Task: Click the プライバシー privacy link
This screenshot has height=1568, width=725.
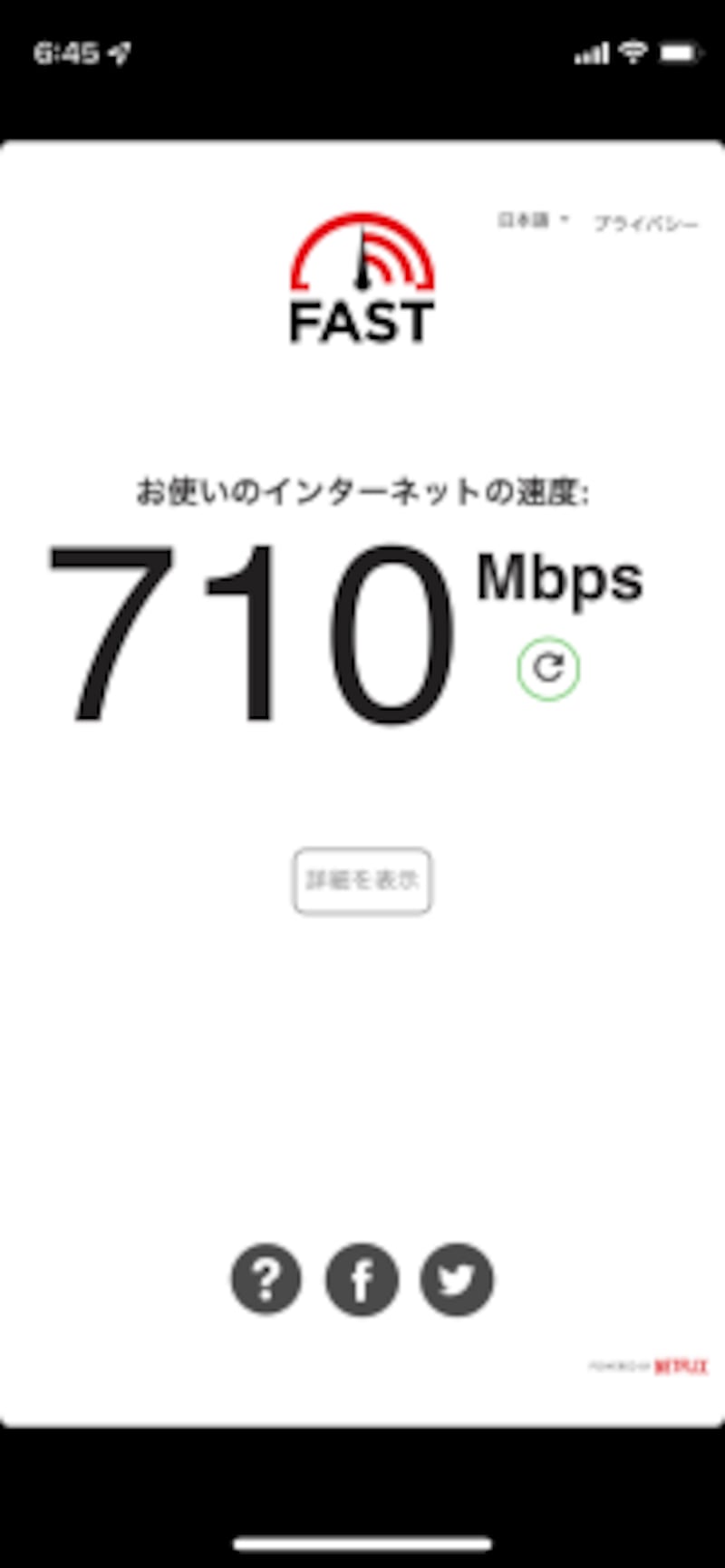Action: tap(647, 223)
